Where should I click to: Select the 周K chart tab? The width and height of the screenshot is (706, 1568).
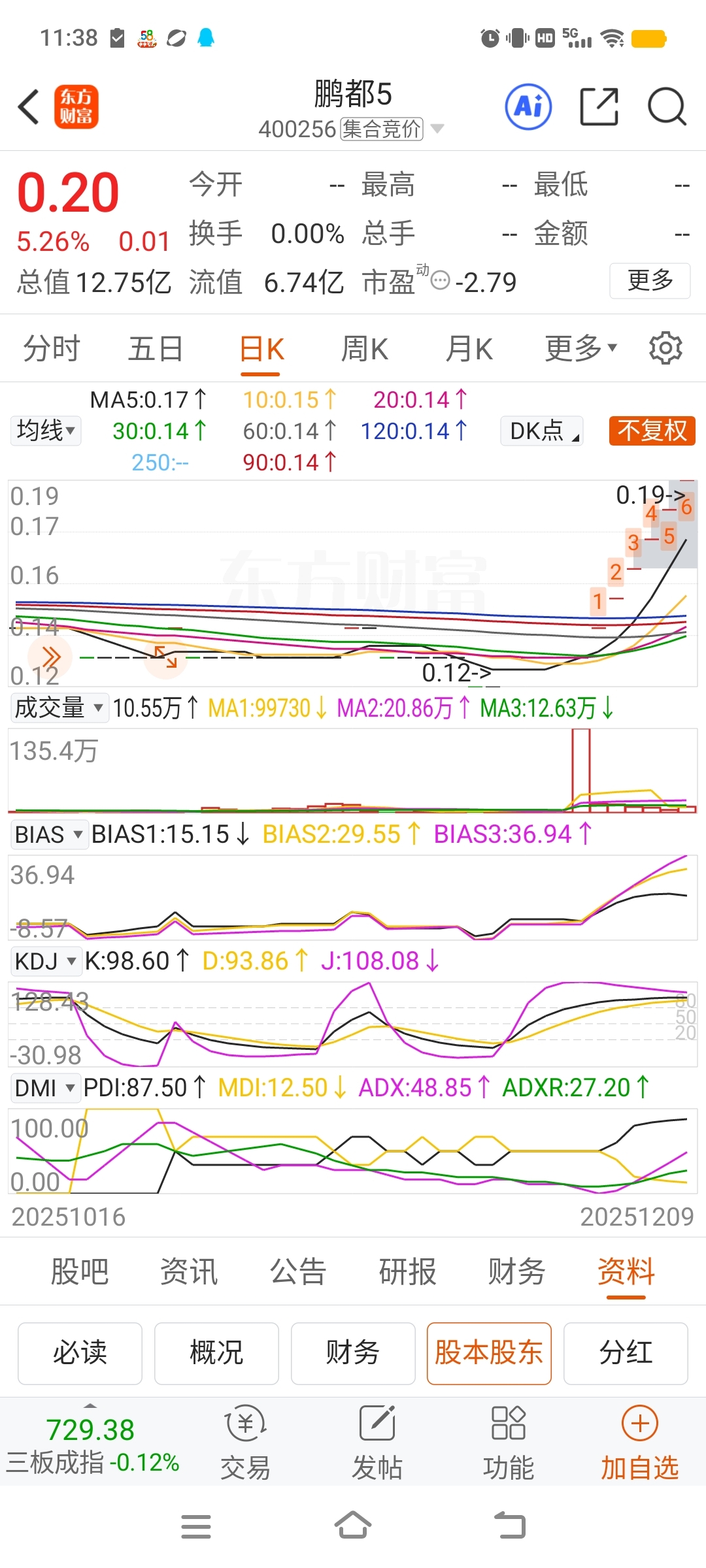tap(365, 349)
